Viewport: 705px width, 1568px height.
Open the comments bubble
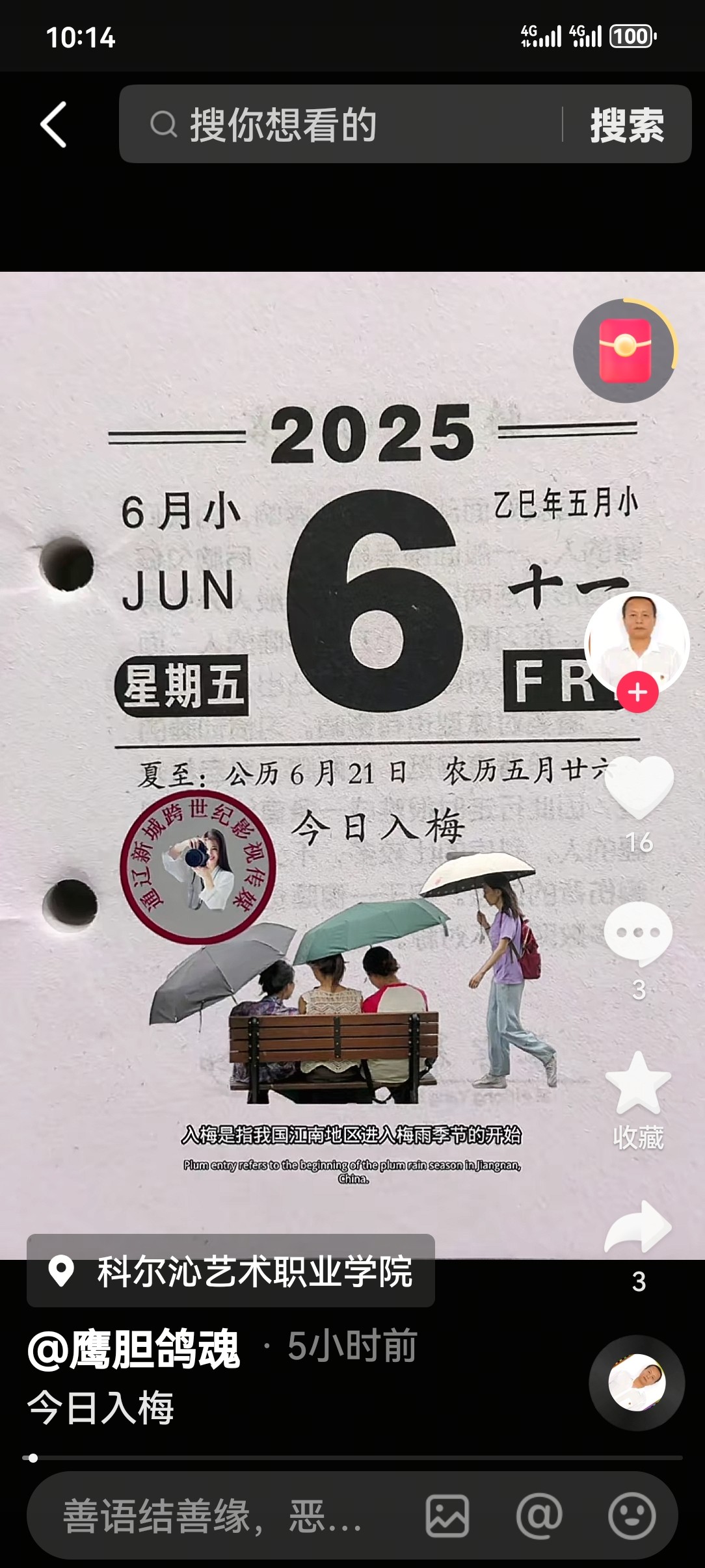coord(638,934)
